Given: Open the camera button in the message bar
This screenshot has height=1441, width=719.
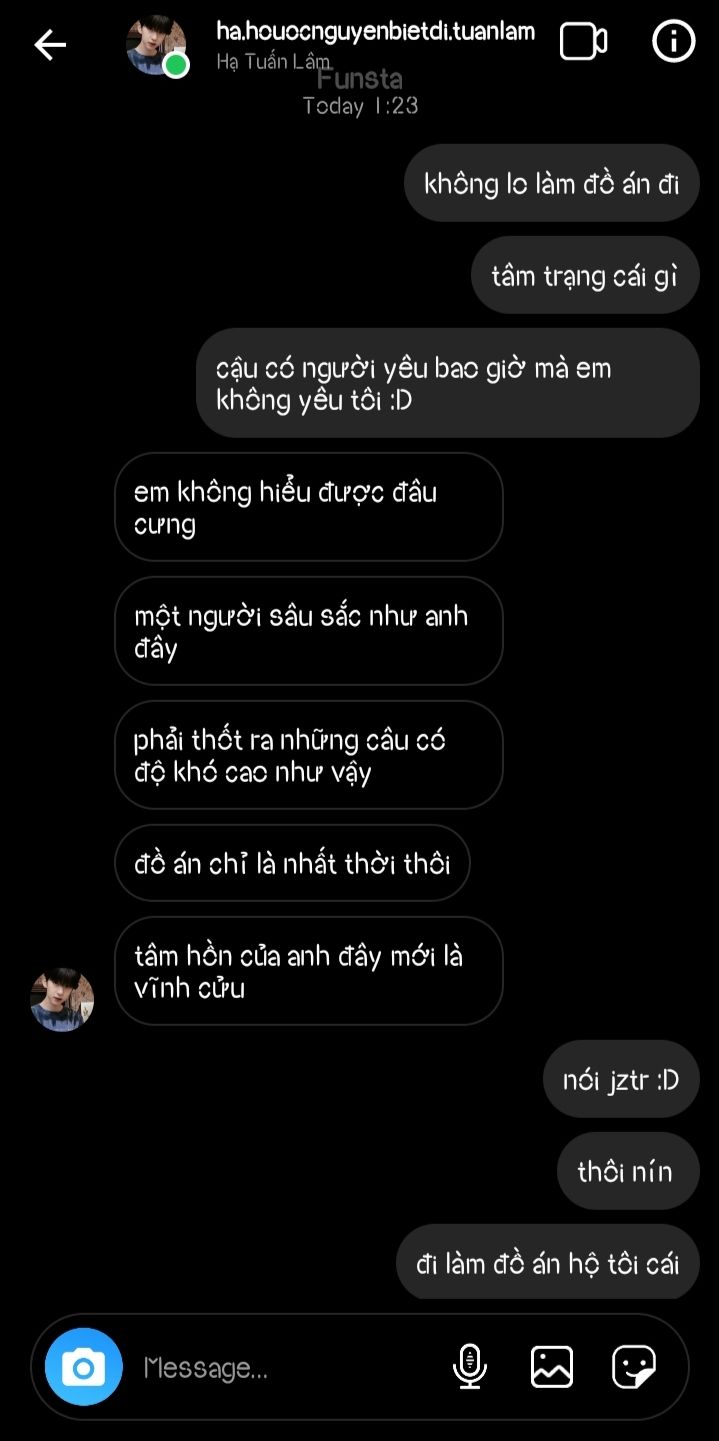Looking at the screenshot, I should pyautogui.click(x=83, y=1367).
